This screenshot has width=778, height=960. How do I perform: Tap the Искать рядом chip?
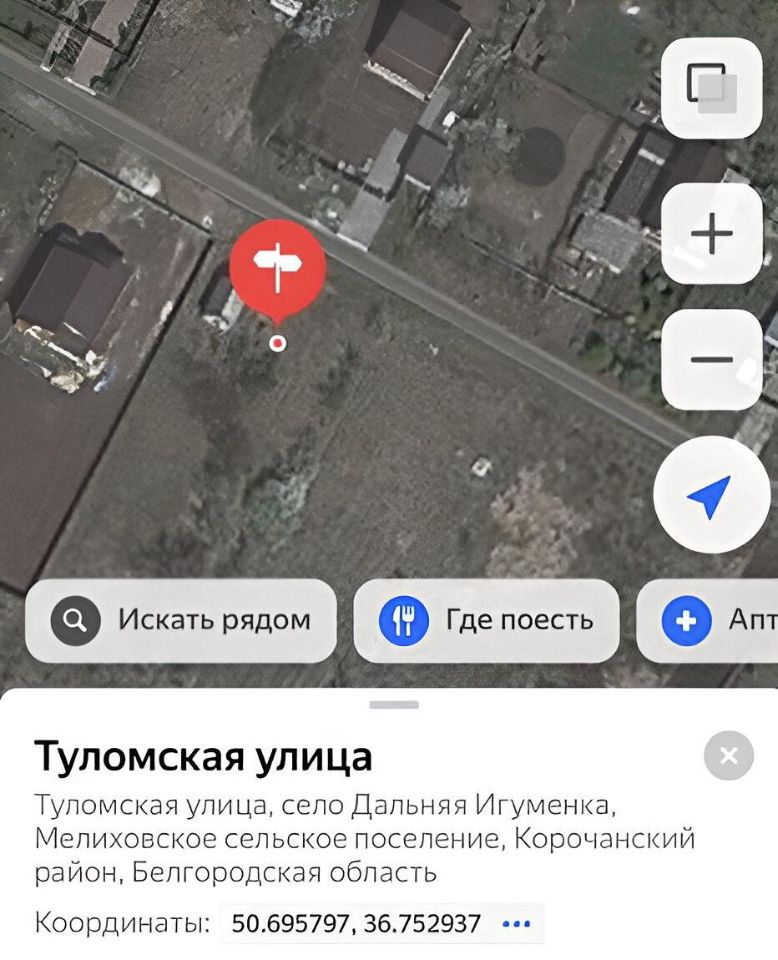[x=181, y=620]
